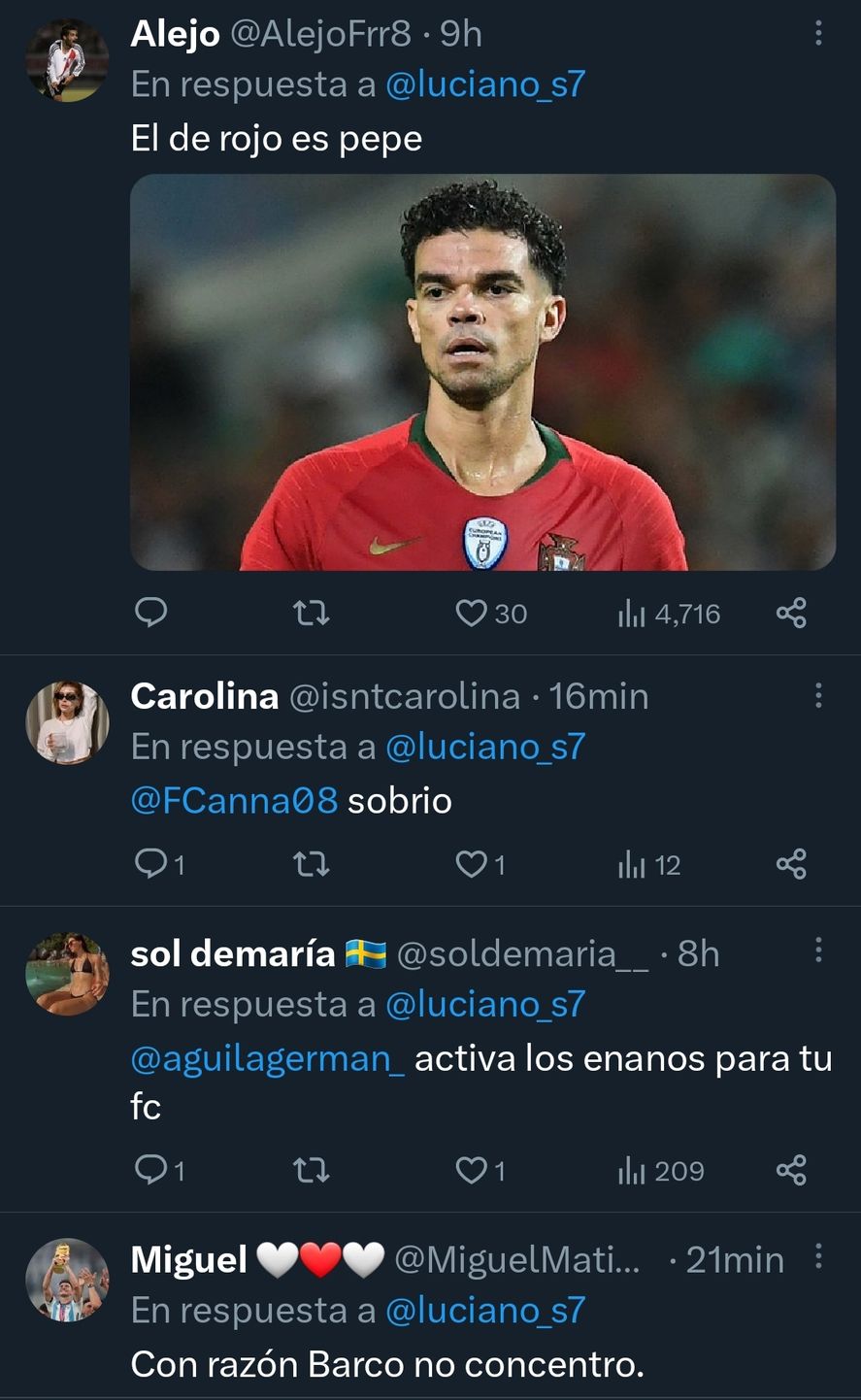Open the reply composer on Alejo's tweet
This screenshot has height=1400, width=861.
click(x=151, y=613)
